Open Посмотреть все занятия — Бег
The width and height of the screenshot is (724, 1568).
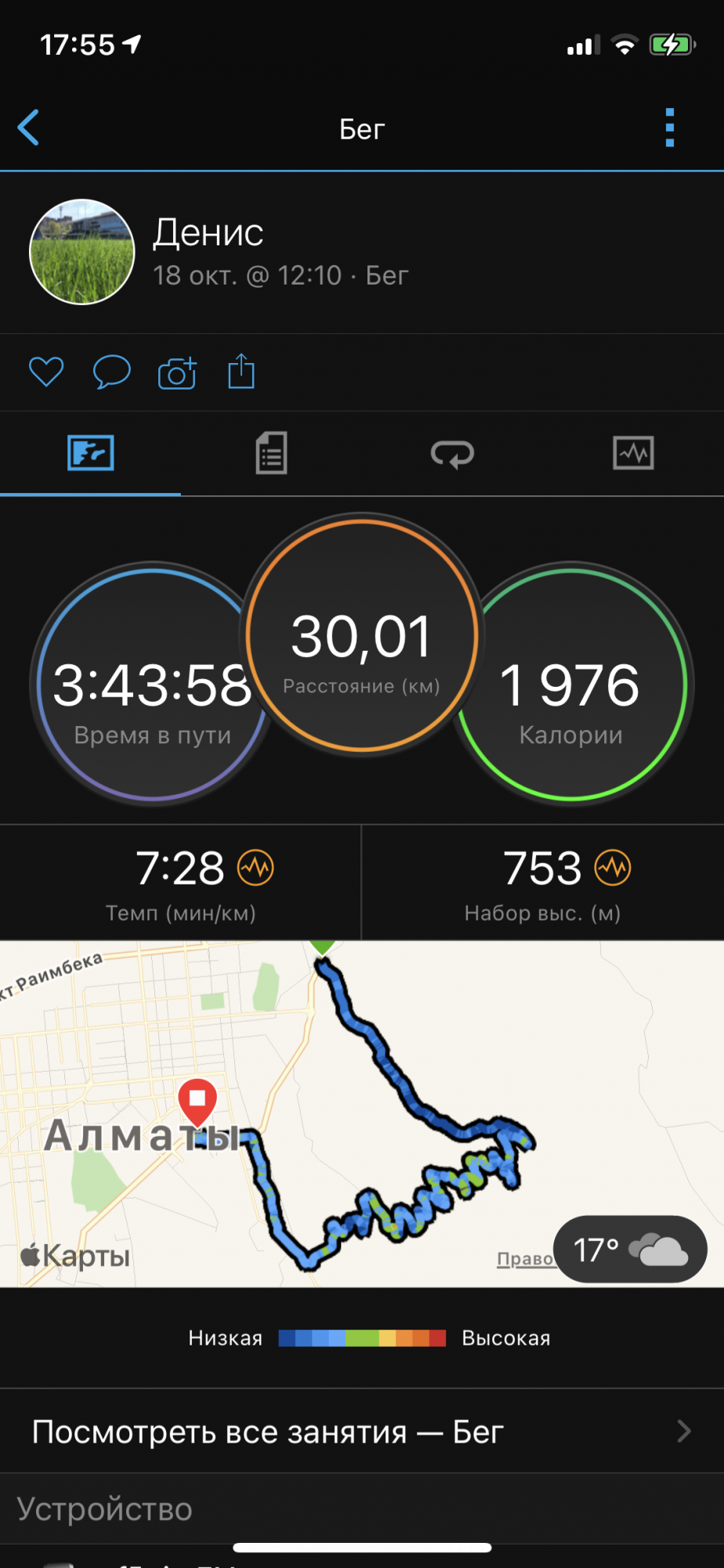[x=362, y=1432]
